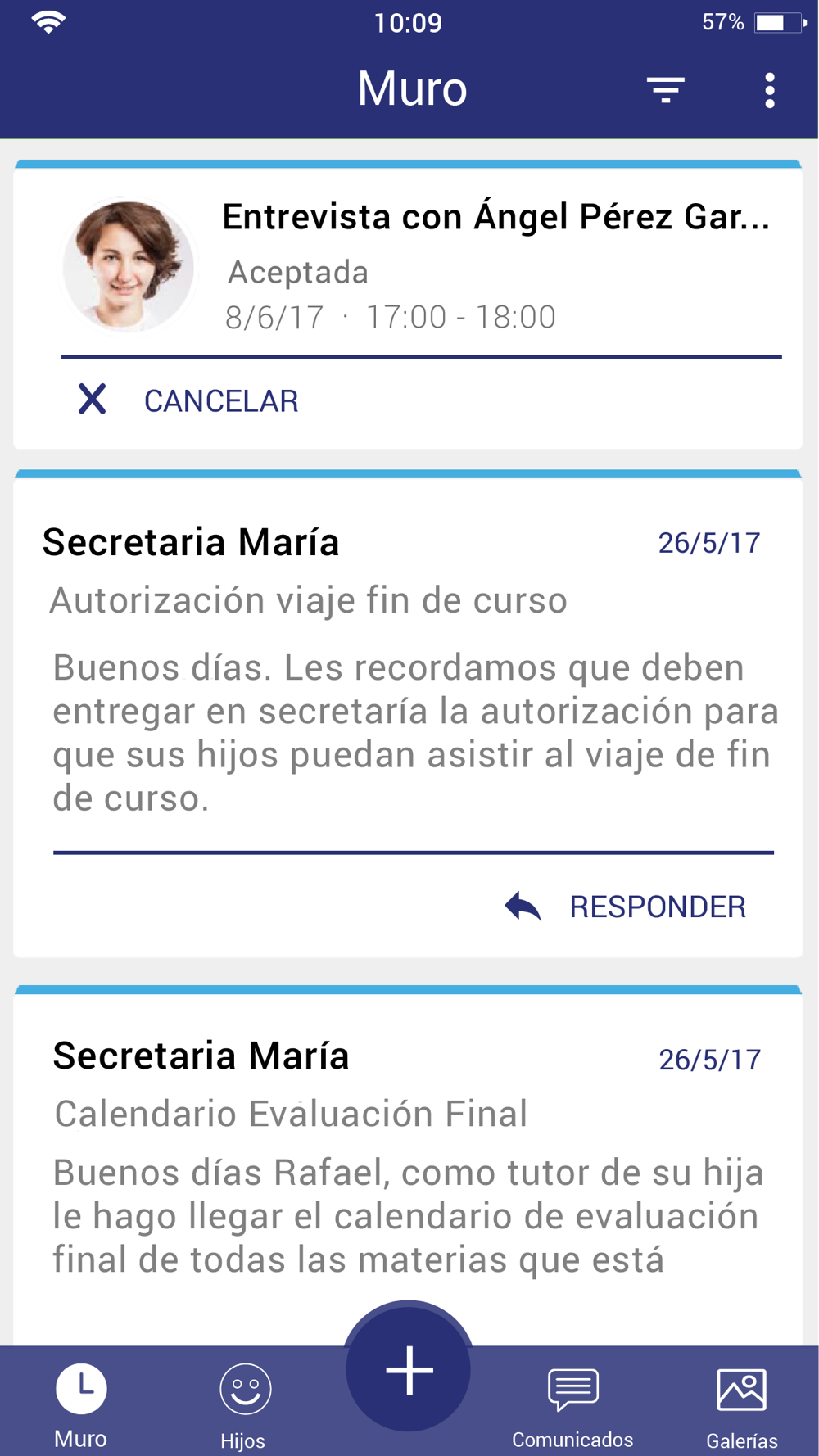Screen dimensions: 819x1456
Task: Open the filter icon in the top bar
Action: 665,89
